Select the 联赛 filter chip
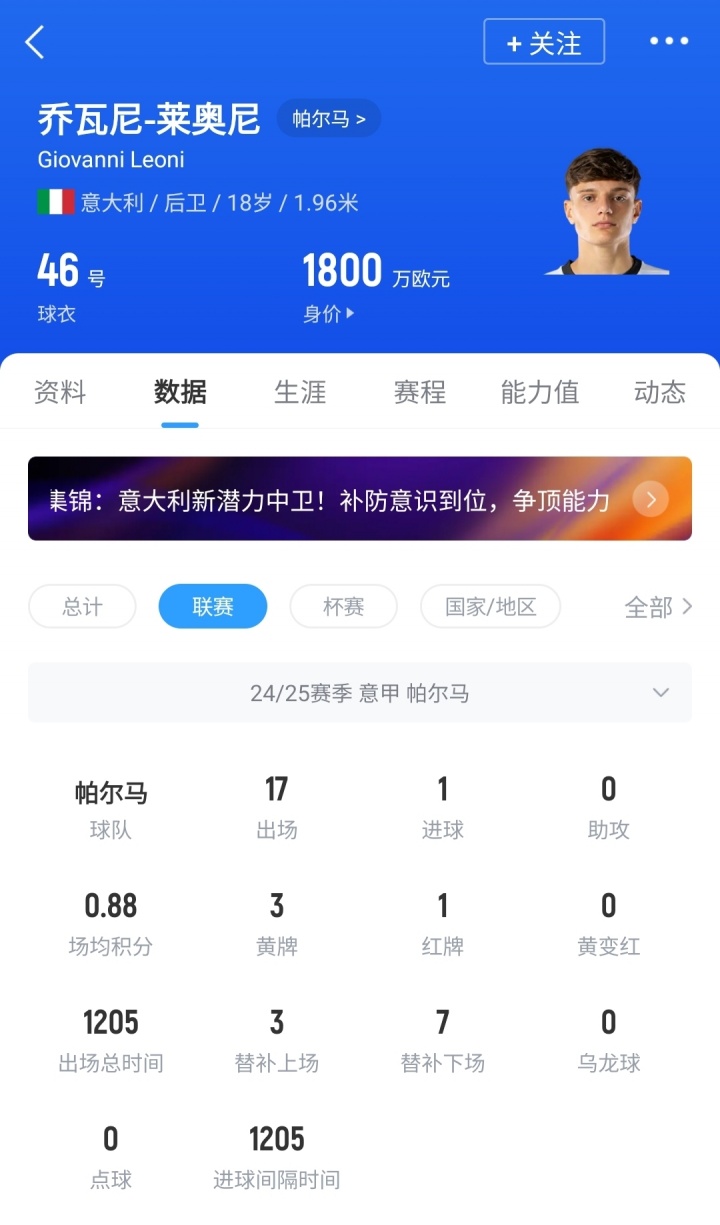This screenshot has width=720, height=1225. 213,606
